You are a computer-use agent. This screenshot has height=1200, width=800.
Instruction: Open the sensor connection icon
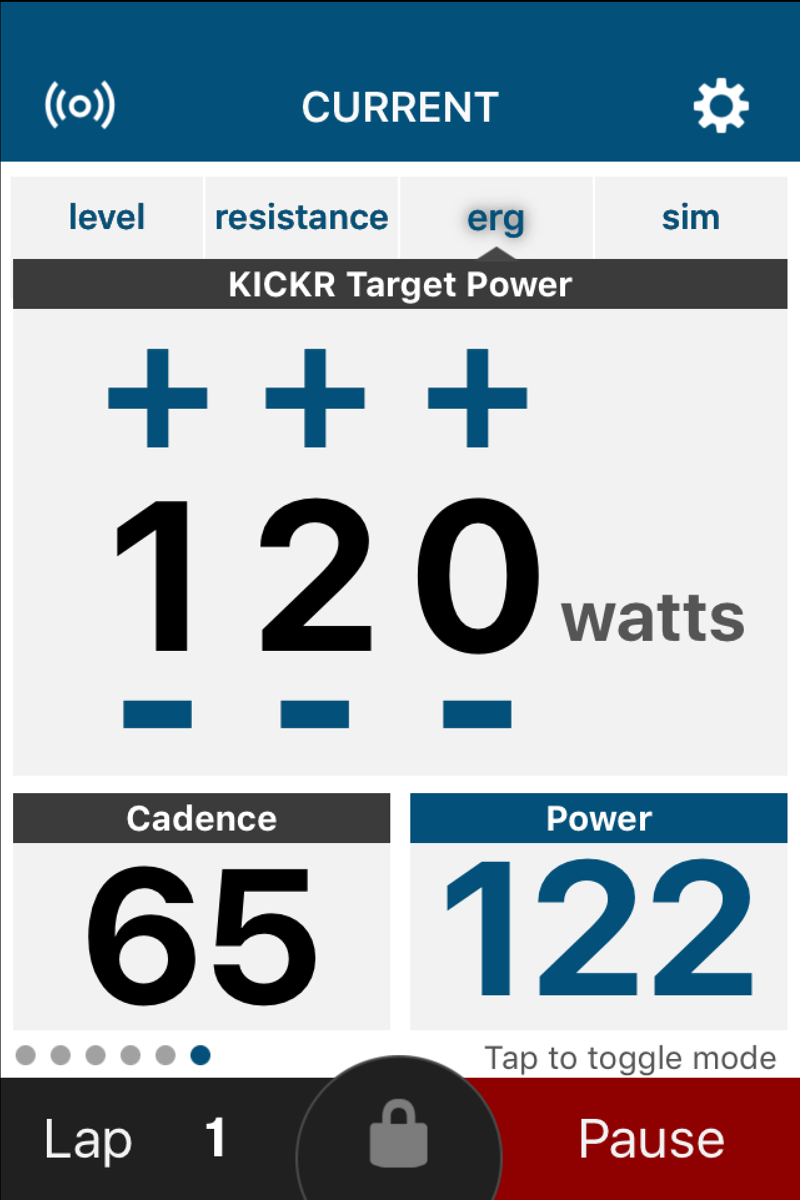pyautogui.click(x=80, y=106)
